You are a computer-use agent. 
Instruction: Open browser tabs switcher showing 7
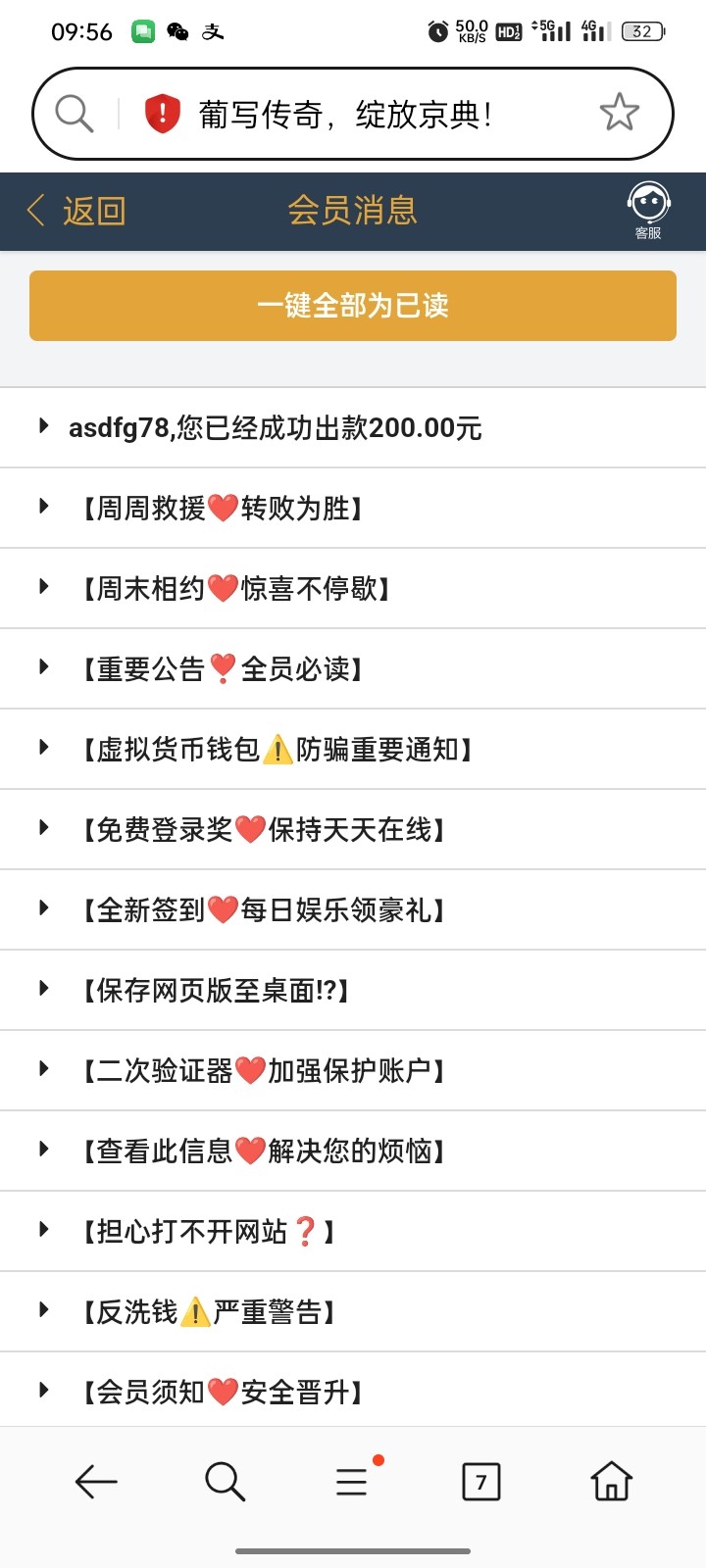pos(480,1482)
